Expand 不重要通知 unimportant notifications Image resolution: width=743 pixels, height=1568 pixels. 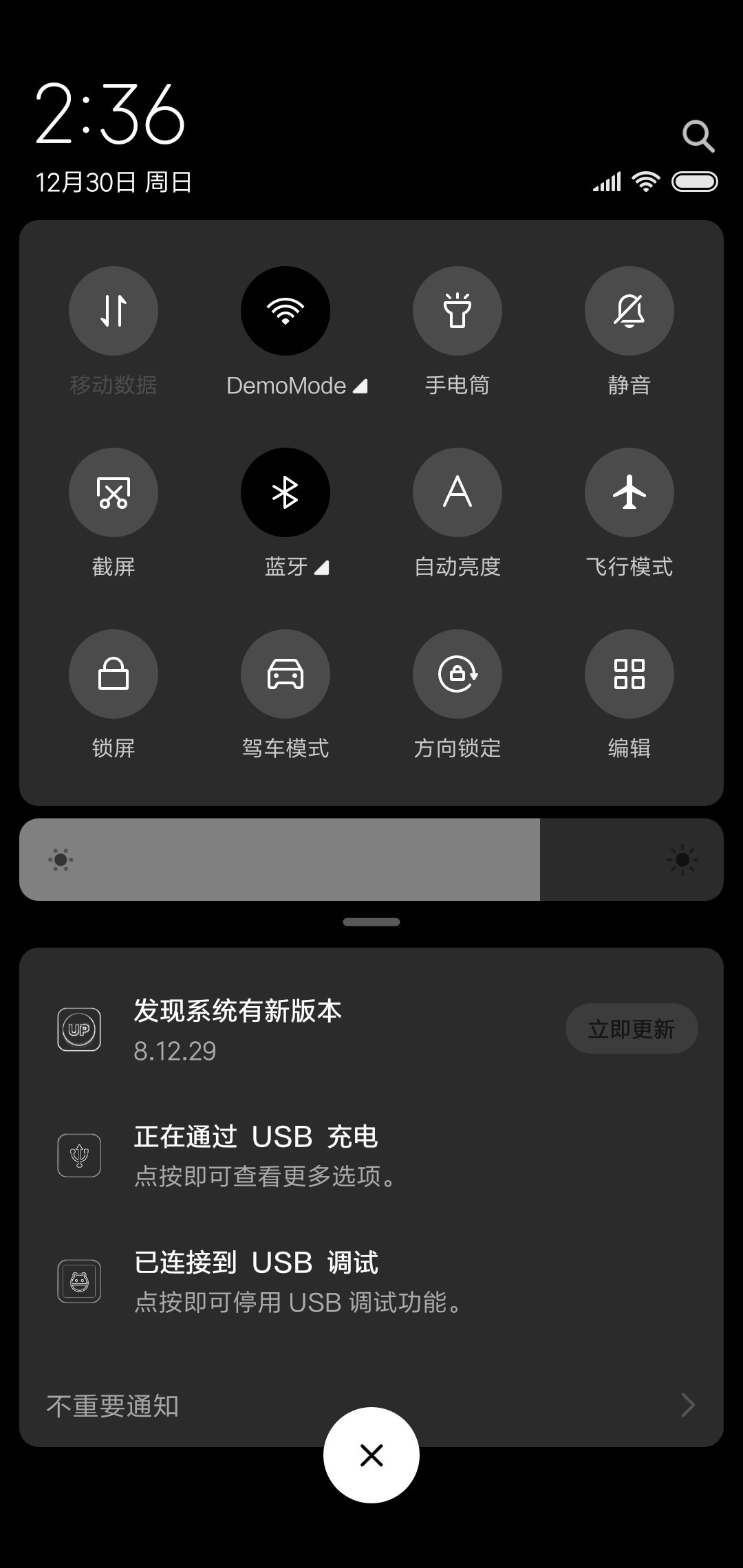point(371,1405)
